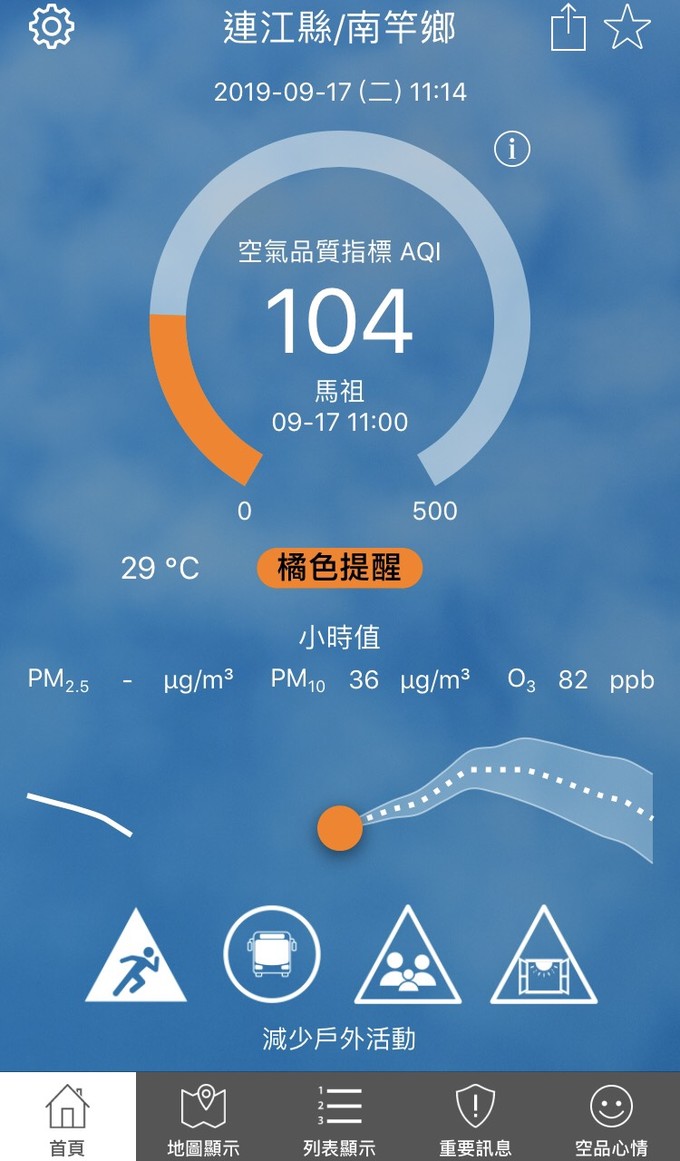The width and height of the screenshot is (680, 1161).
Task: Switch to the 地圖顯示 tab
Action: coord(203,1117)
